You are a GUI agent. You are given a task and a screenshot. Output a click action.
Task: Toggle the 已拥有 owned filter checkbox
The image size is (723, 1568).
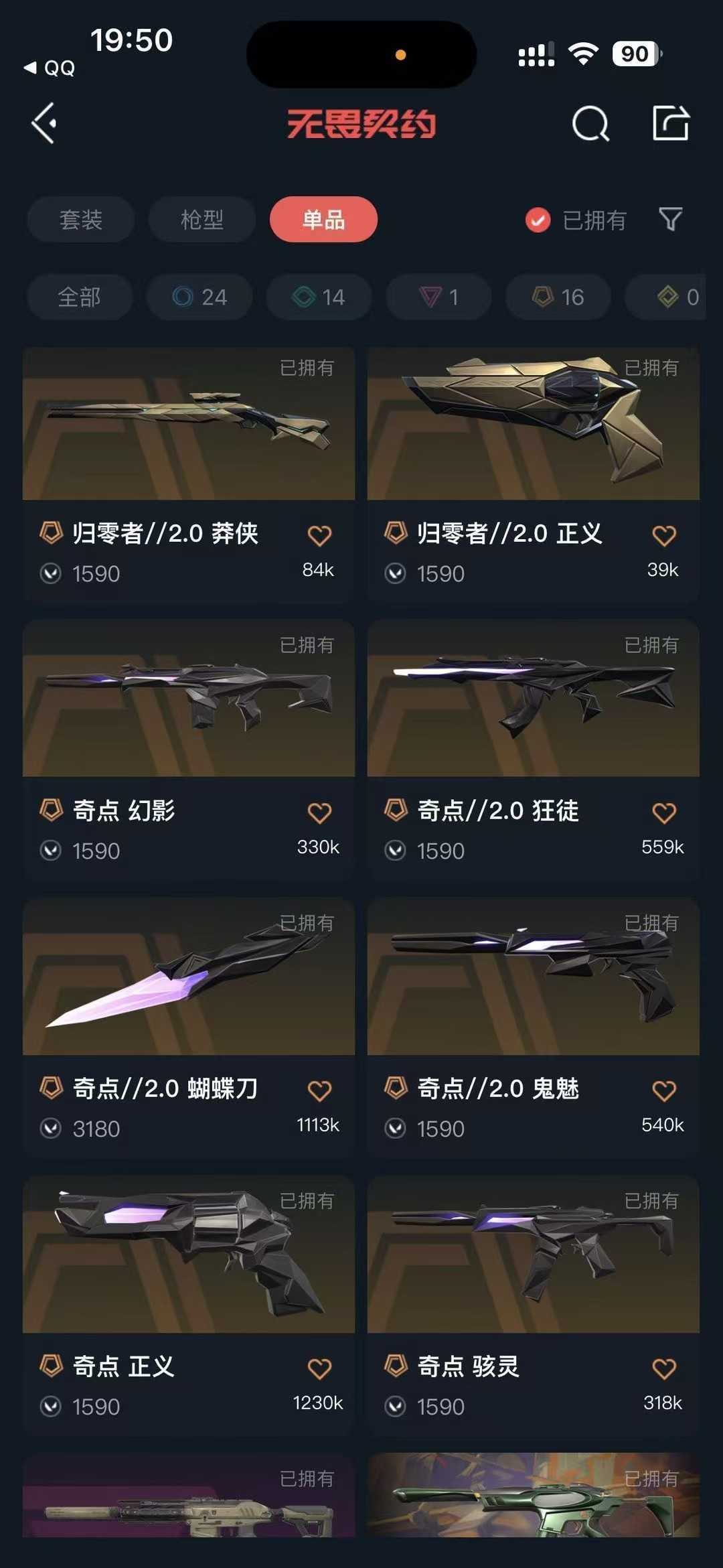click(538, 220)
